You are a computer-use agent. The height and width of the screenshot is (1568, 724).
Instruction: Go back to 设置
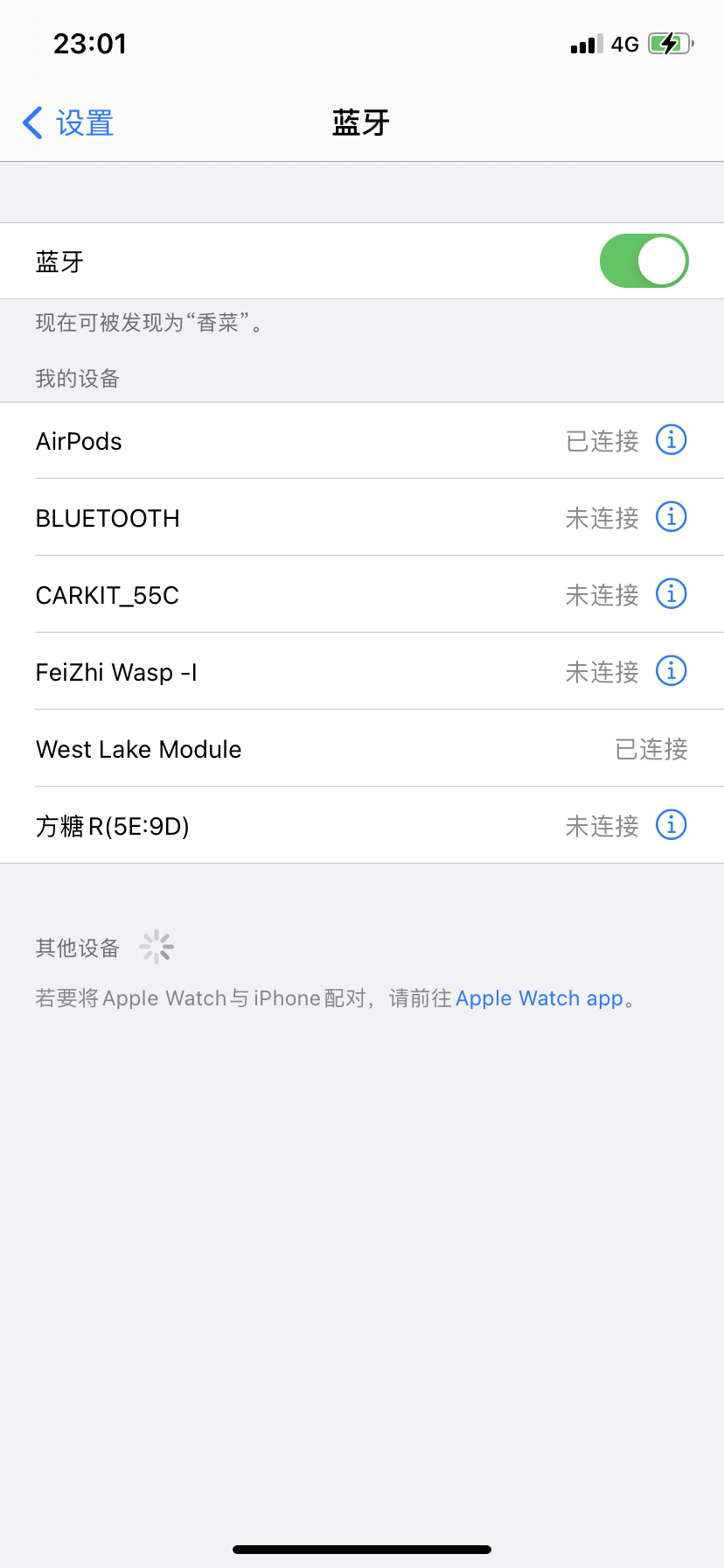[68, 123]
